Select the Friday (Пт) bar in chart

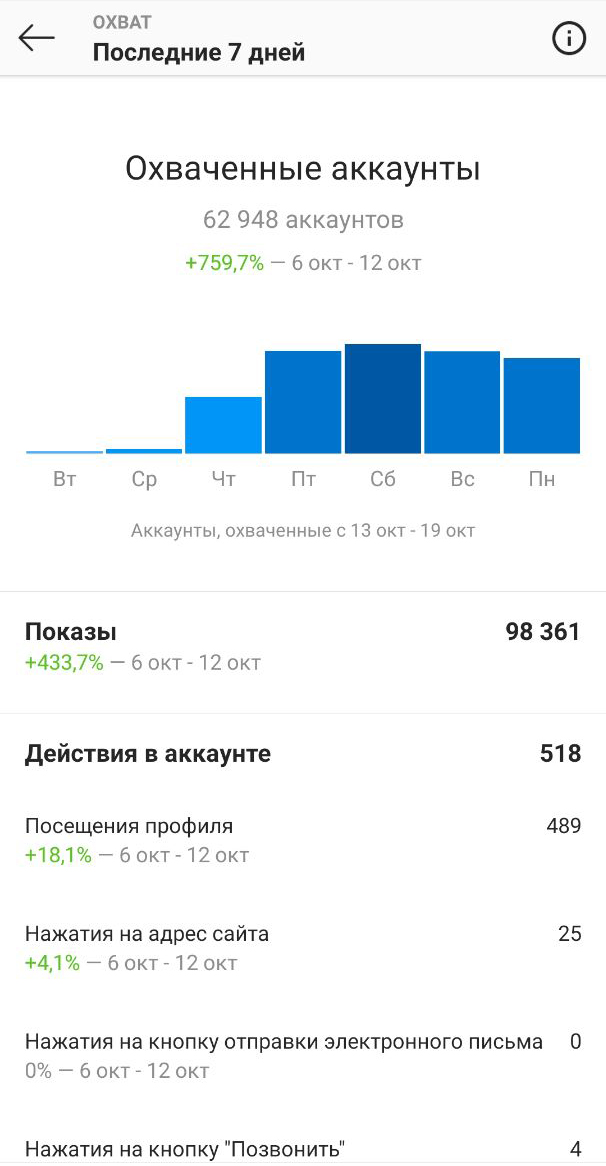(303, 402)
